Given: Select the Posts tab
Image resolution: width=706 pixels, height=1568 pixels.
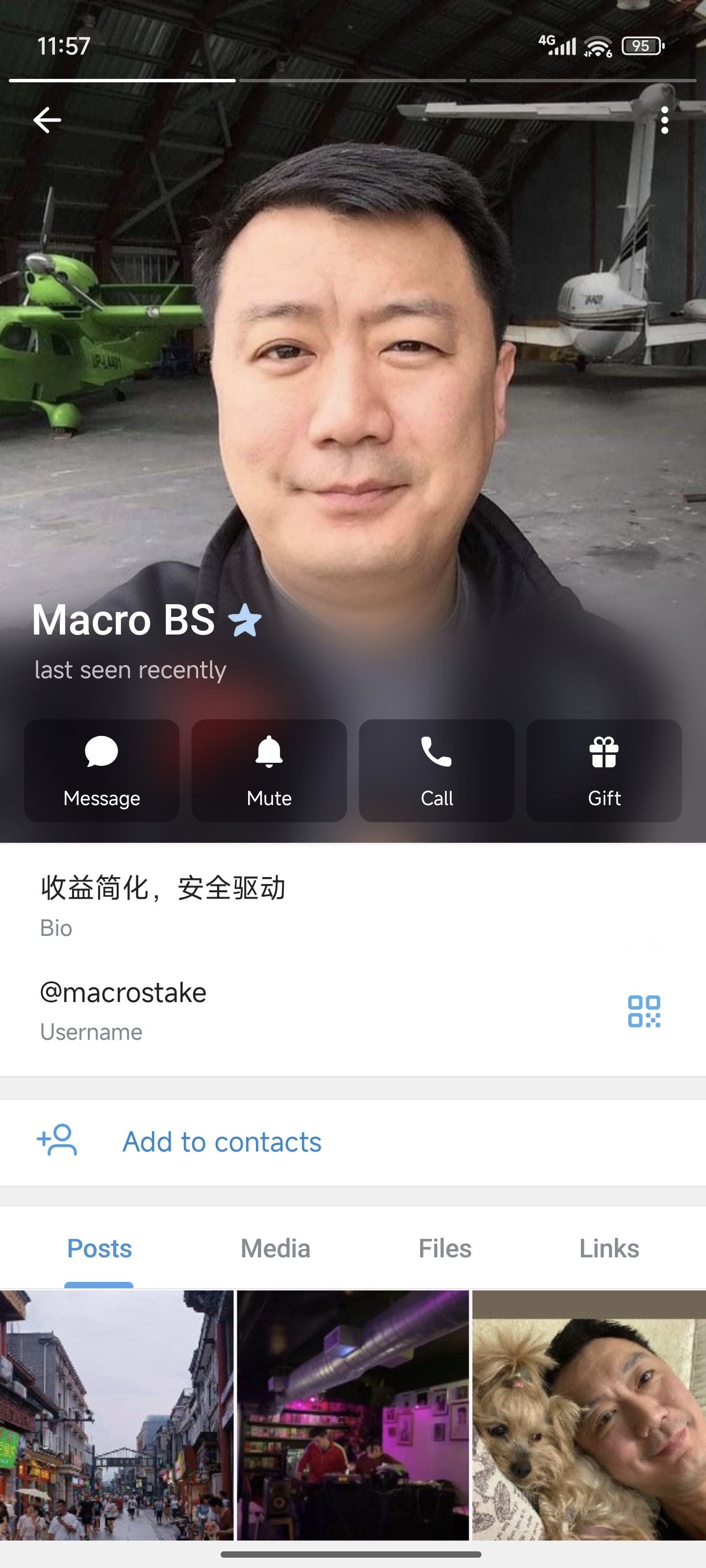Looking at the screenshot, I should pos(100,1249).
